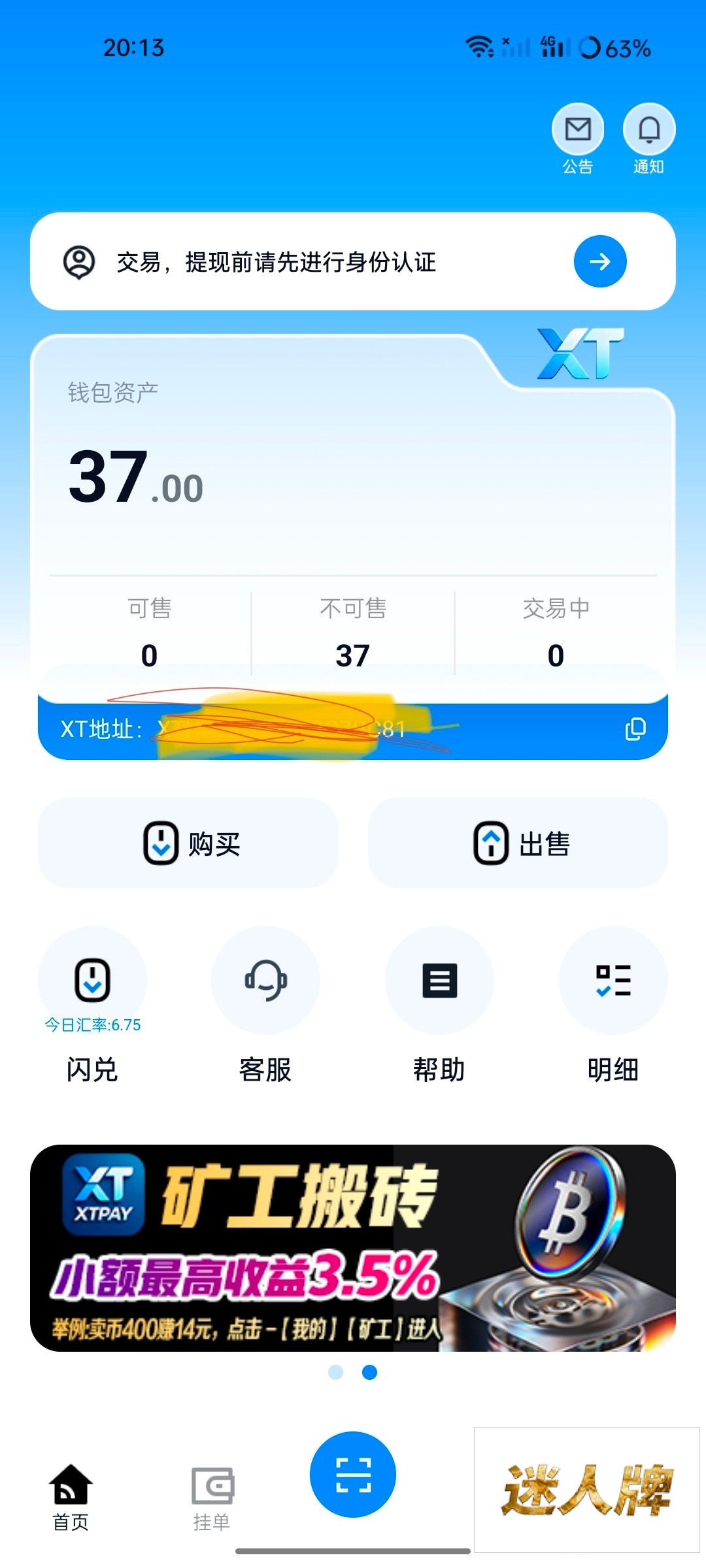Viewport: 706px width, 1568px height.
Task: Open the QR scan button
Action: tap(353, 1475)
